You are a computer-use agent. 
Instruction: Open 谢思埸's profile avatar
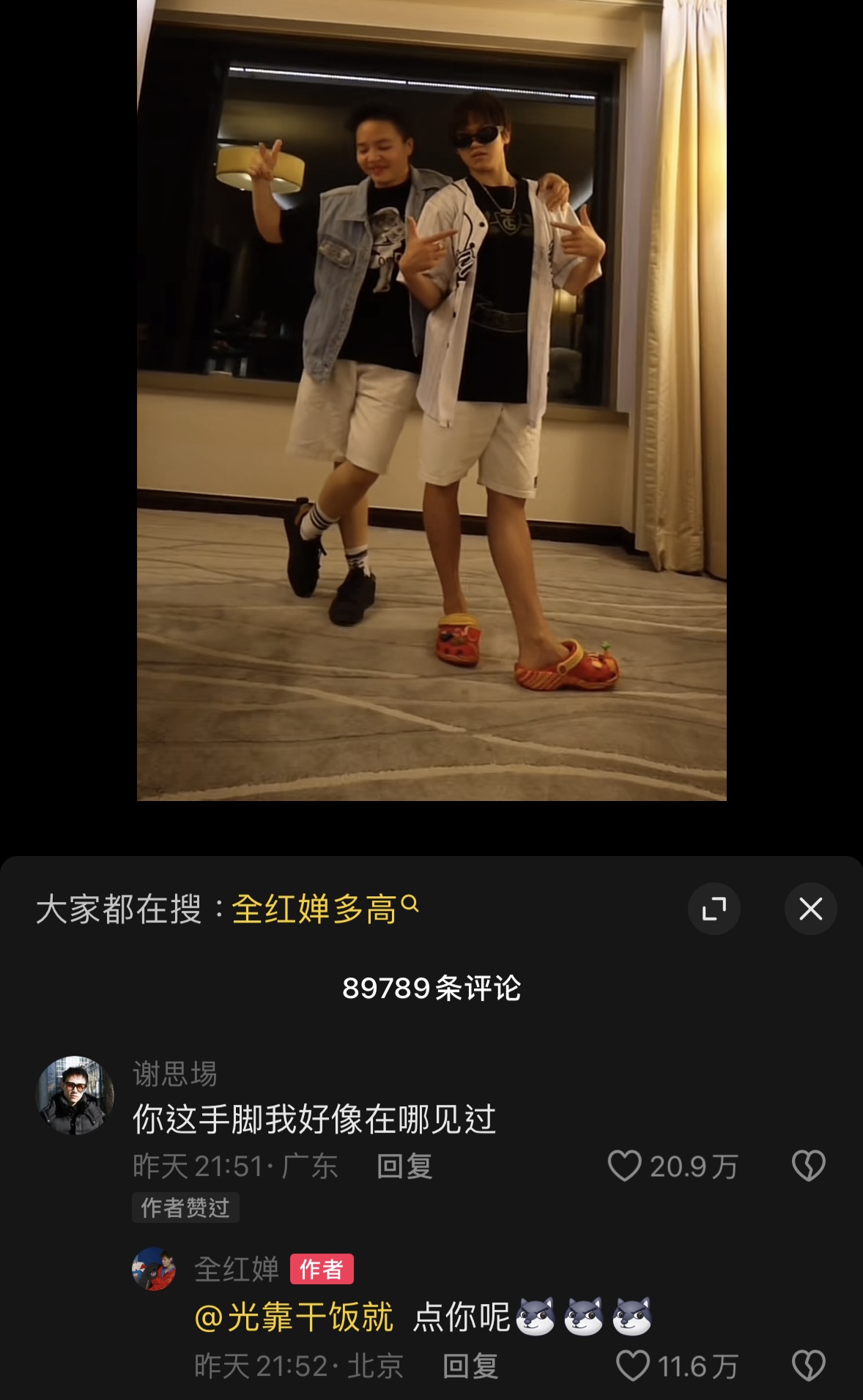[75, 1095]
